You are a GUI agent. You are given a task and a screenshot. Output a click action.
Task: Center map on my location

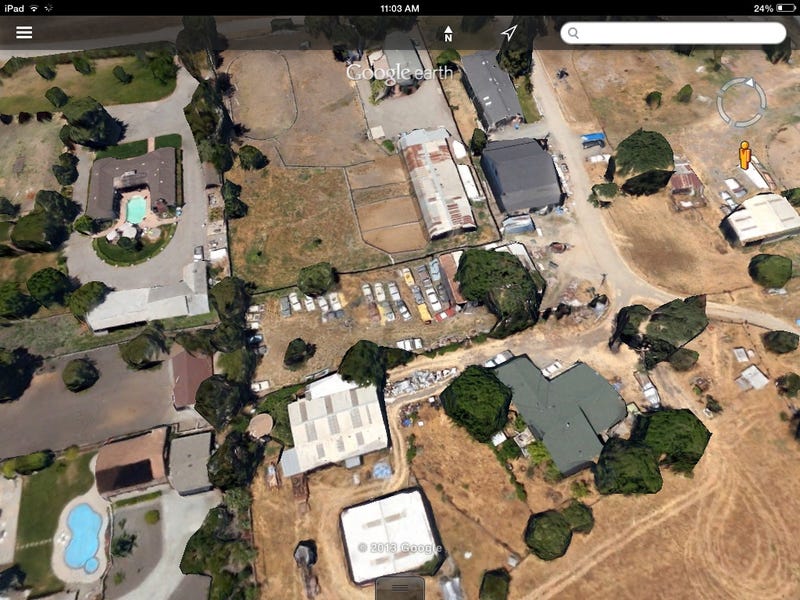(509, 33)
